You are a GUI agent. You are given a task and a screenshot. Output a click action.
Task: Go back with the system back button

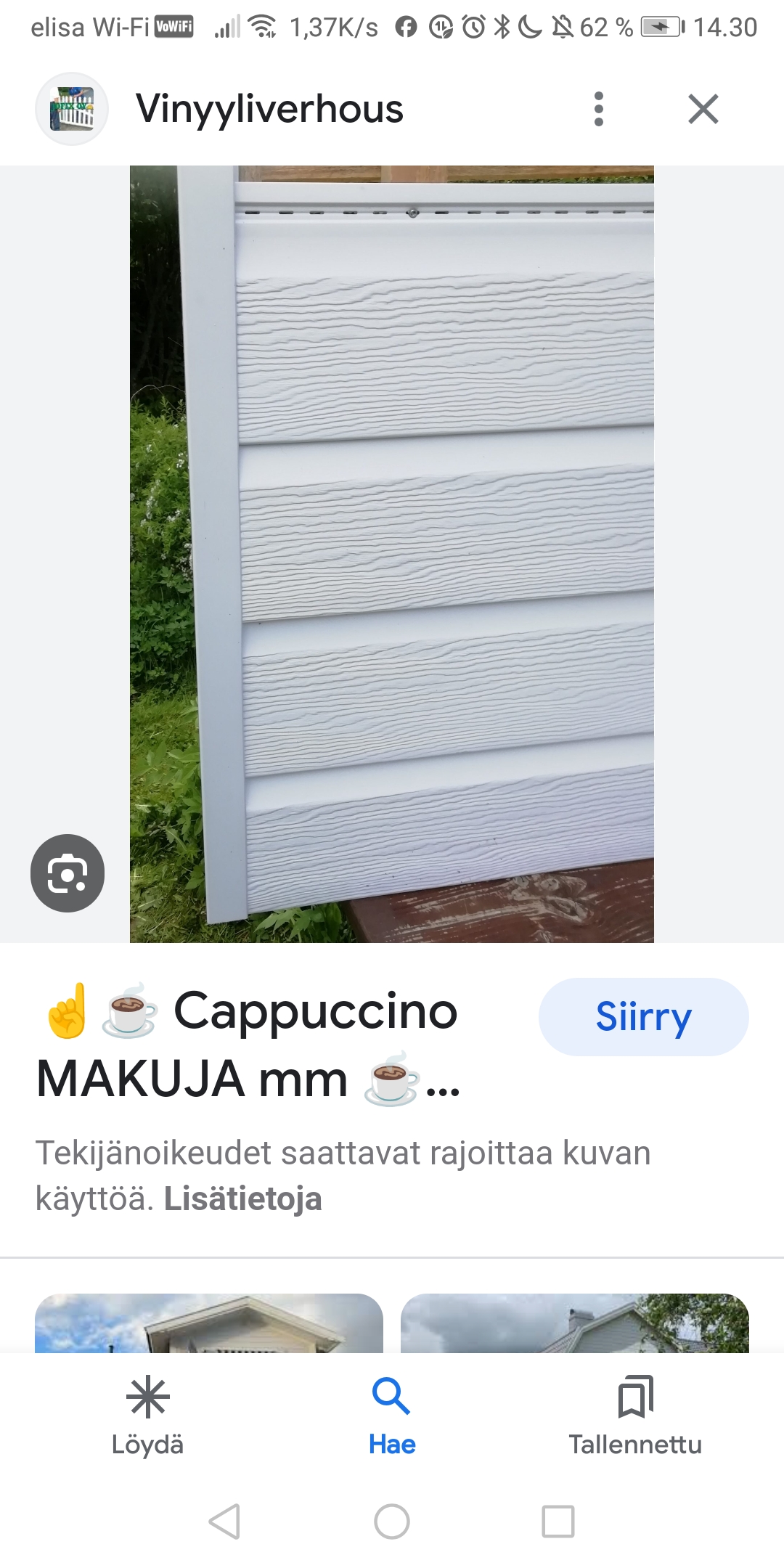[x=224, y=1521]
